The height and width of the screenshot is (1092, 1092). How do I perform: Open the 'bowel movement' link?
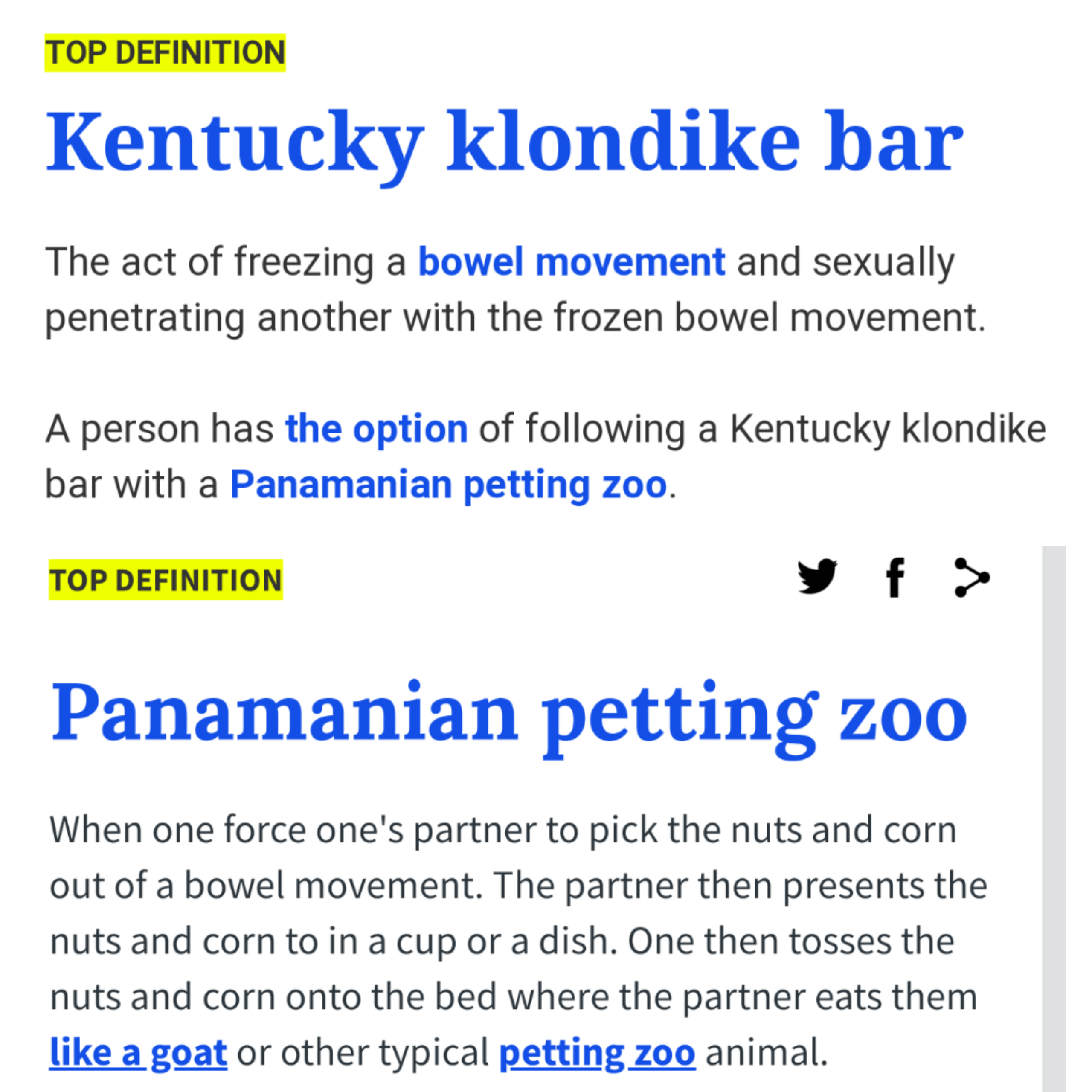[x=572, y=262]
